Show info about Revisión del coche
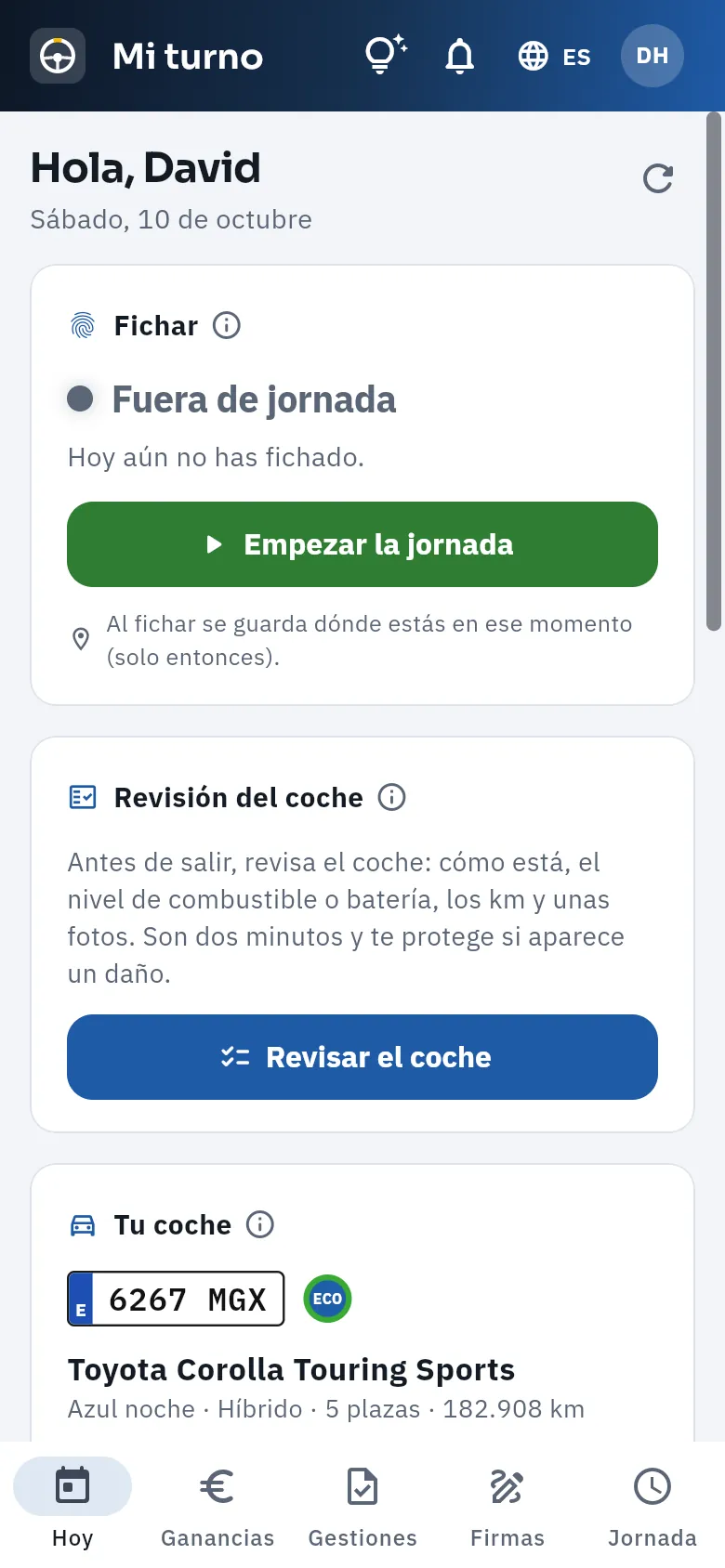Image resolution: width=725 pixels, height=1568 pixels. [x=392, y=797]
